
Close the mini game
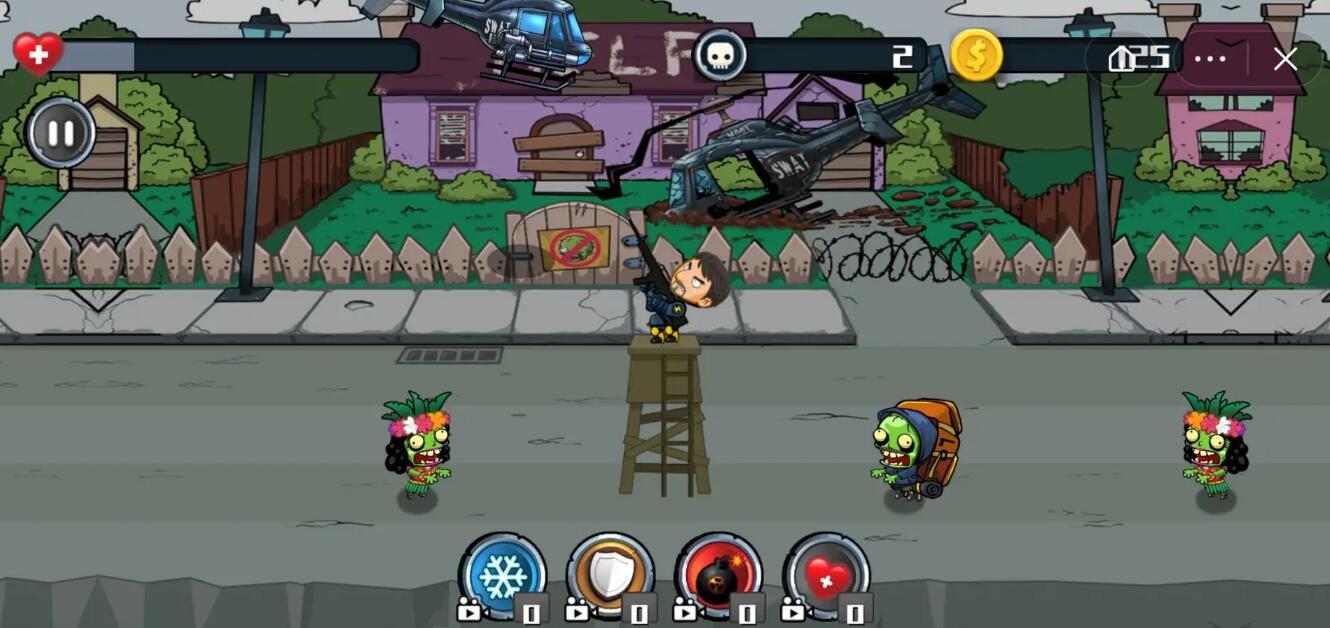click(x=1285, y=59)
